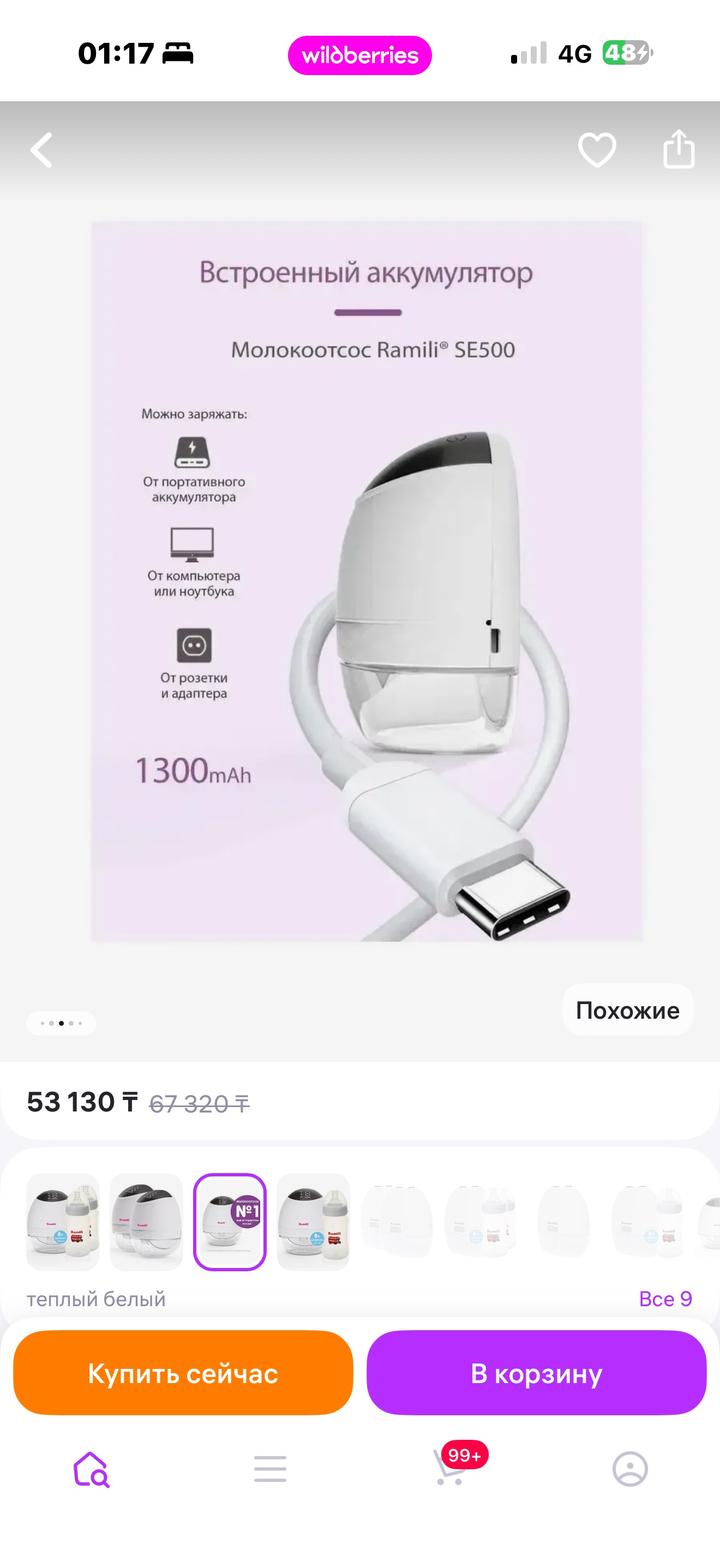Select the second color variant thumbnail
720x1564 pixels.
click(x=146, y=1221)
